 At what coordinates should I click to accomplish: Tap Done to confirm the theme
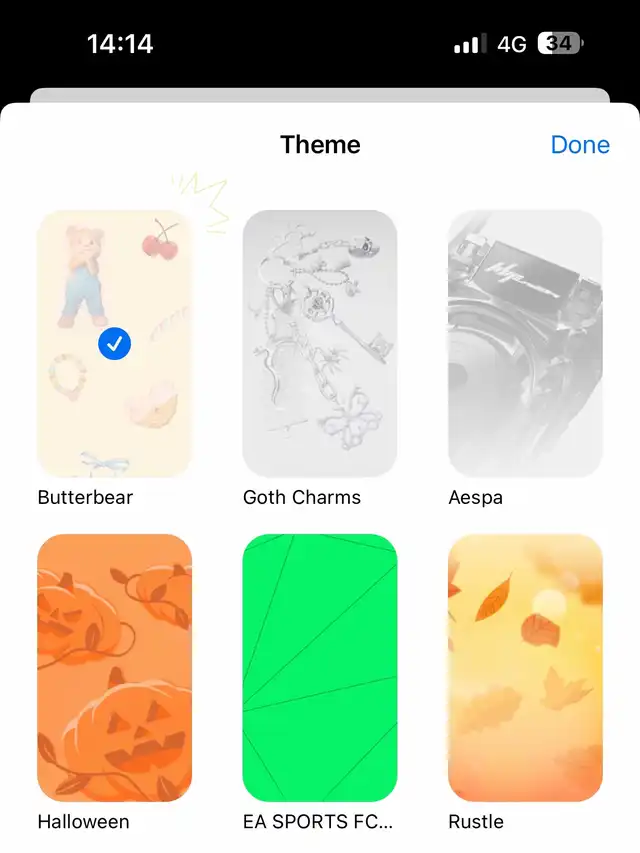point(580,145)
